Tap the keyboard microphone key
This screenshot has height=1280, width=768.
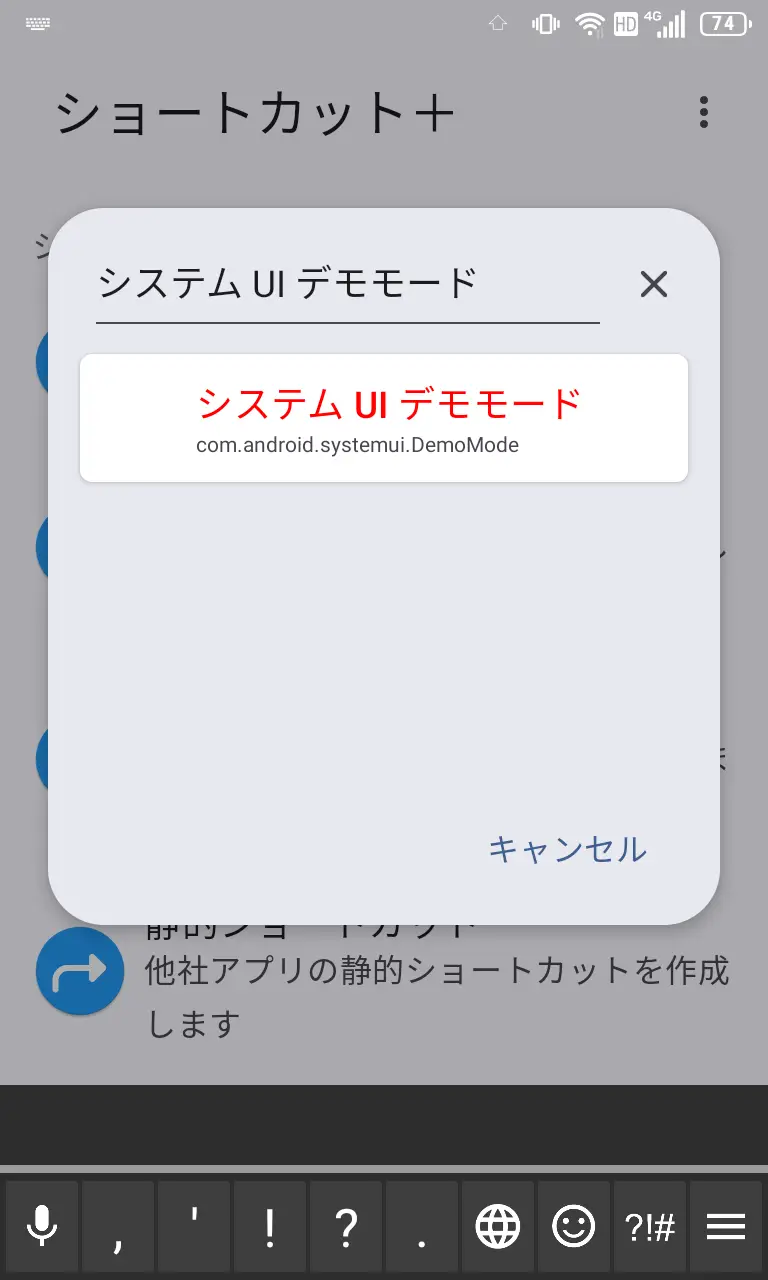pyautogui.click(x=42, y=1226)
